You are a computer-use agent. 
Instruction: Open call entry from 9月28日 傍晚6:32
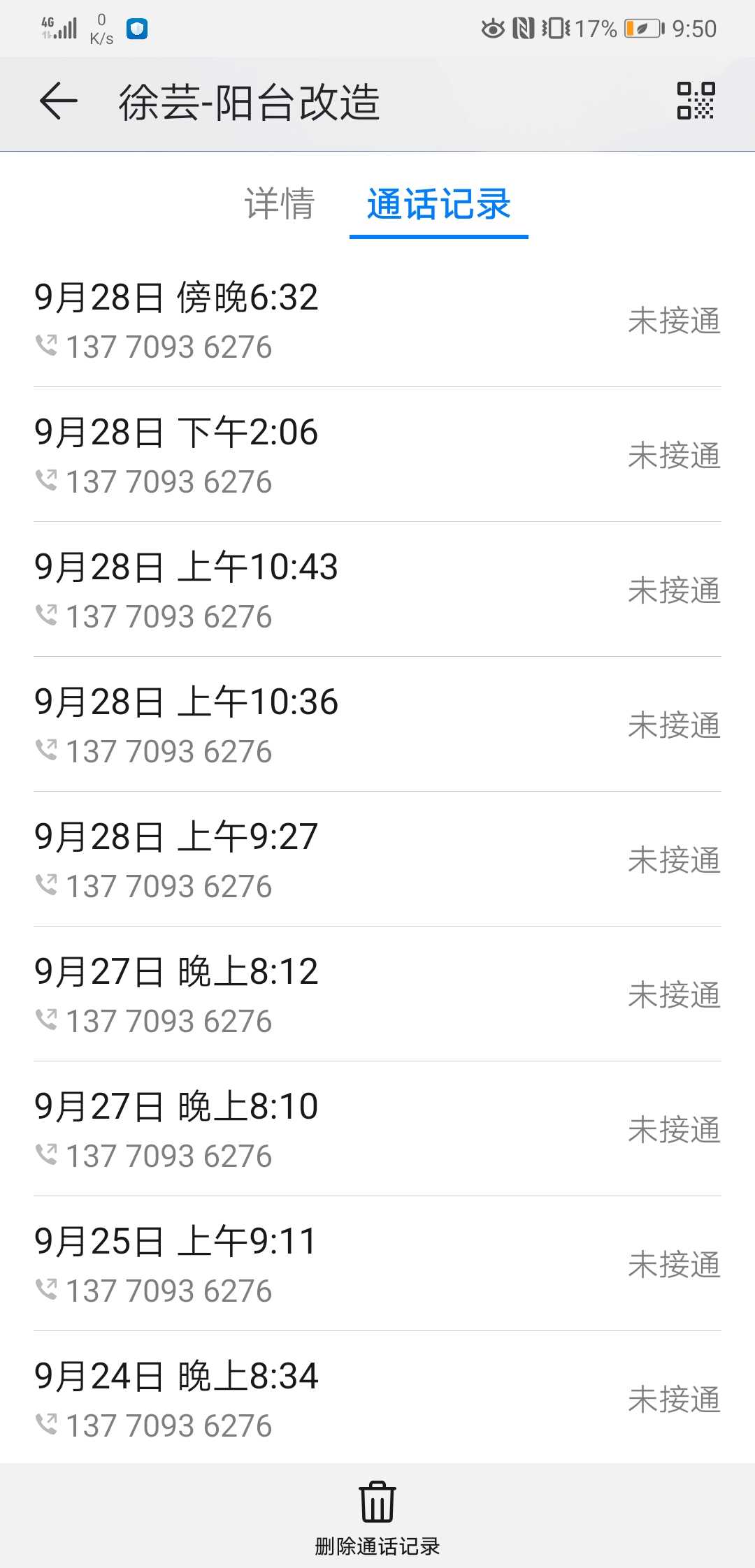[377, 321]
